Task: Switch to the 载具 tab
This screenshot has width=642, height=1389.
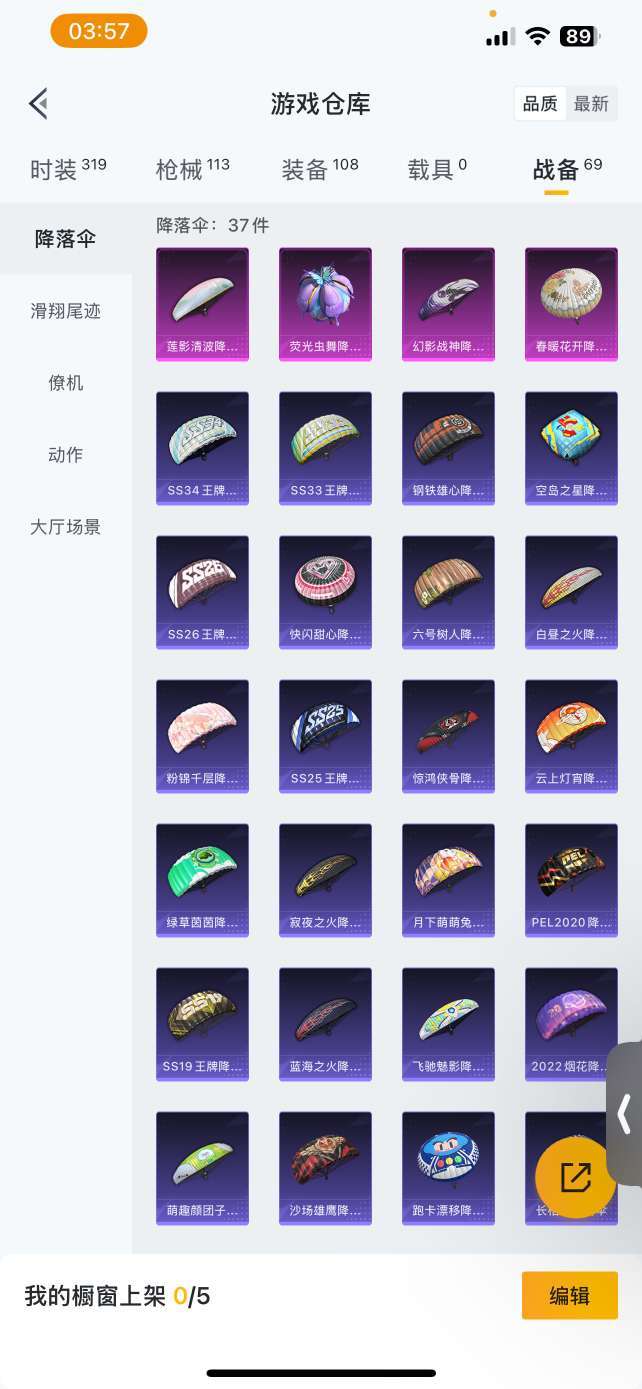Action: [437, 169]
